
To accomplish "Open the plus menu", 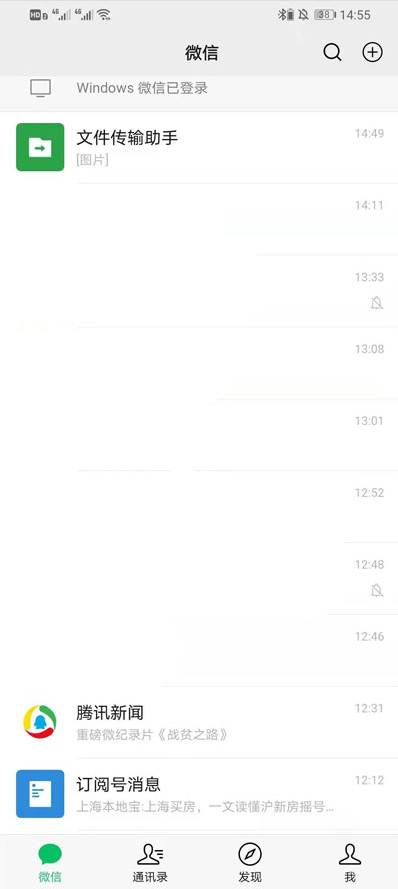I will coord(372,53).
